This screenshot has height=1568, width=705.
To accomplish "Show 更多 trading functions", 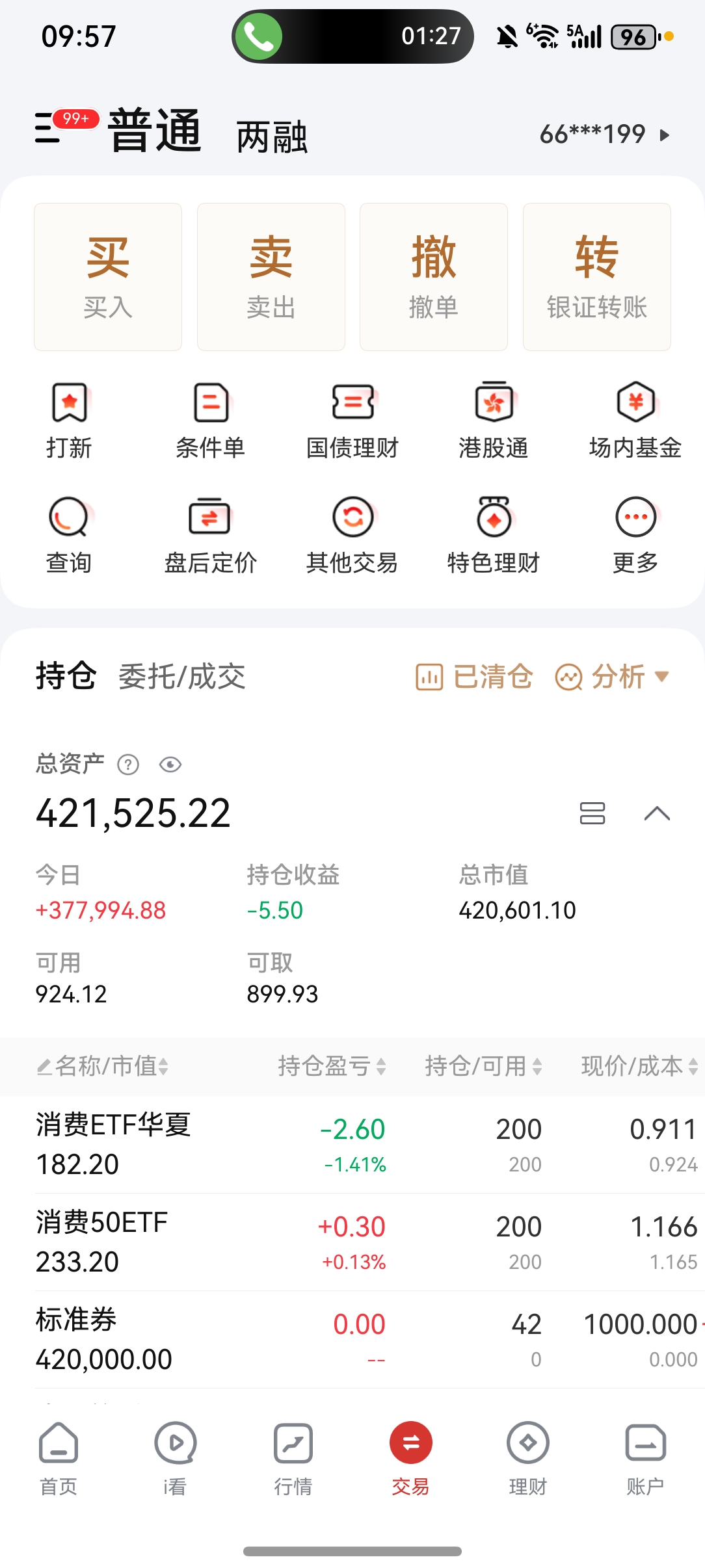I will coord(635,535).
